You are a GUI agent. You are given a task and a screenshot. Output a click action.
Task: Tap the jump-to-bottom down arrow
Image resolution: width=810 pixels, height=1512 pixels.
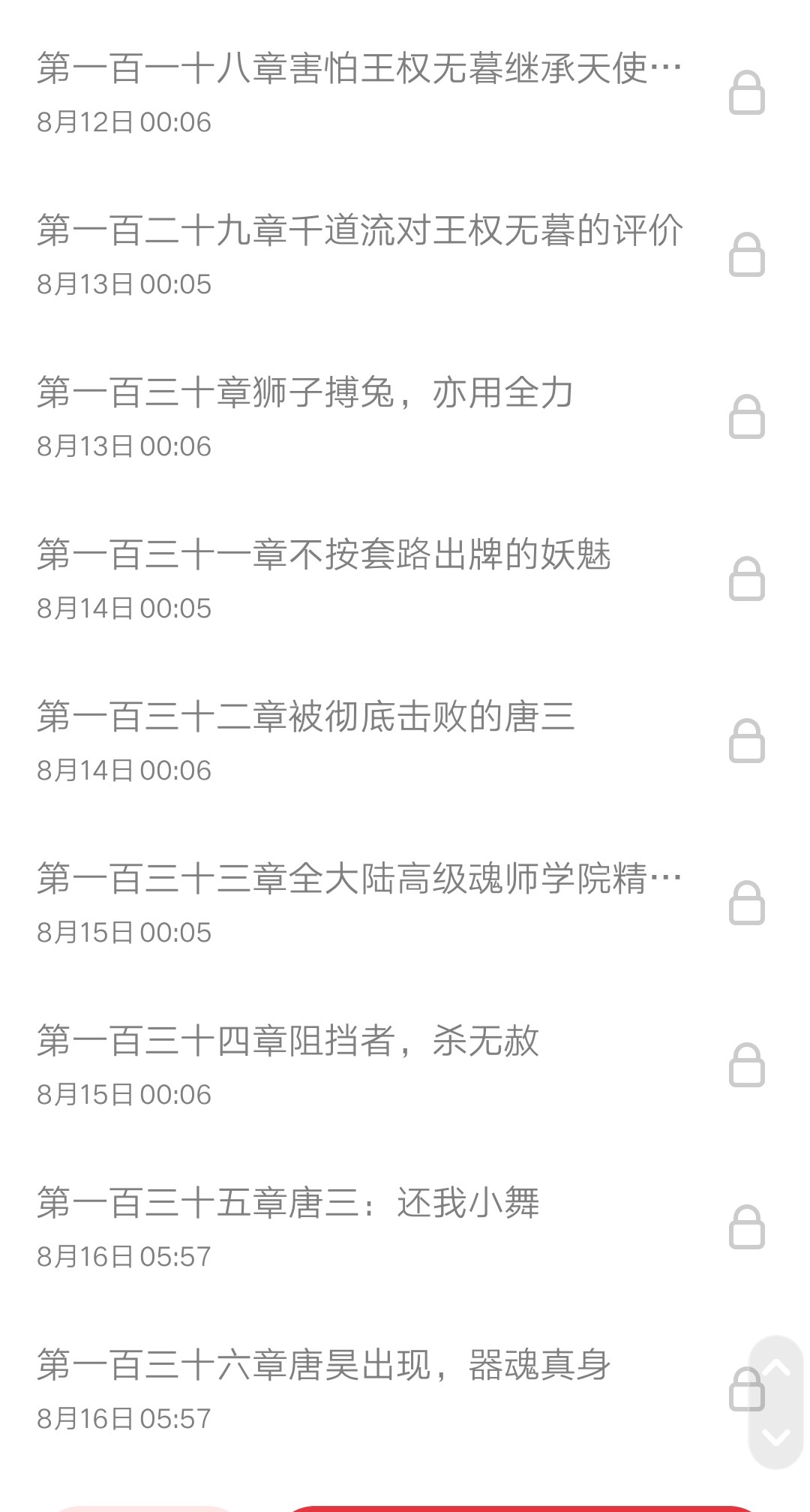pos(776,1436)
